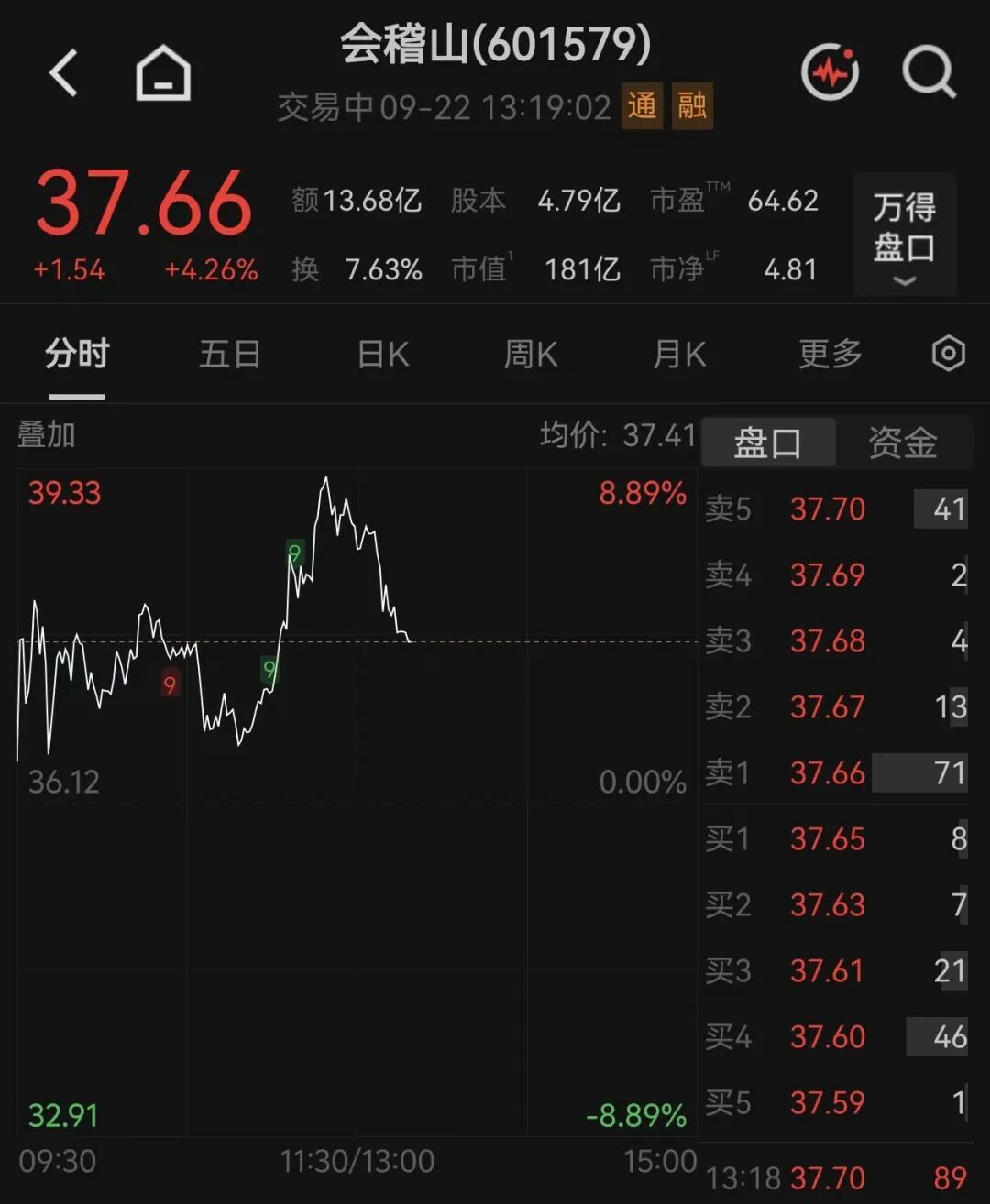The image size is (990, 1204).
Task: Switch to the 五日 tab
Action: tap(229, 354)
